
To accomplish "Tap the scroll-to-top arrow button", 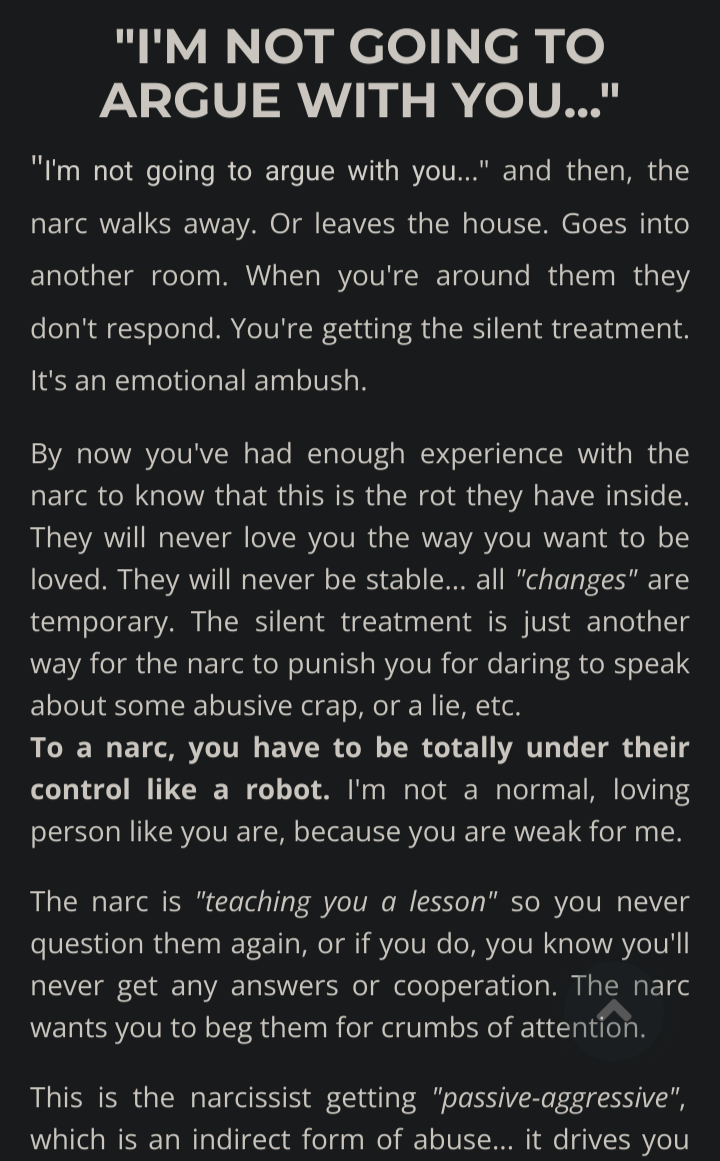I will click(614, 1011).
